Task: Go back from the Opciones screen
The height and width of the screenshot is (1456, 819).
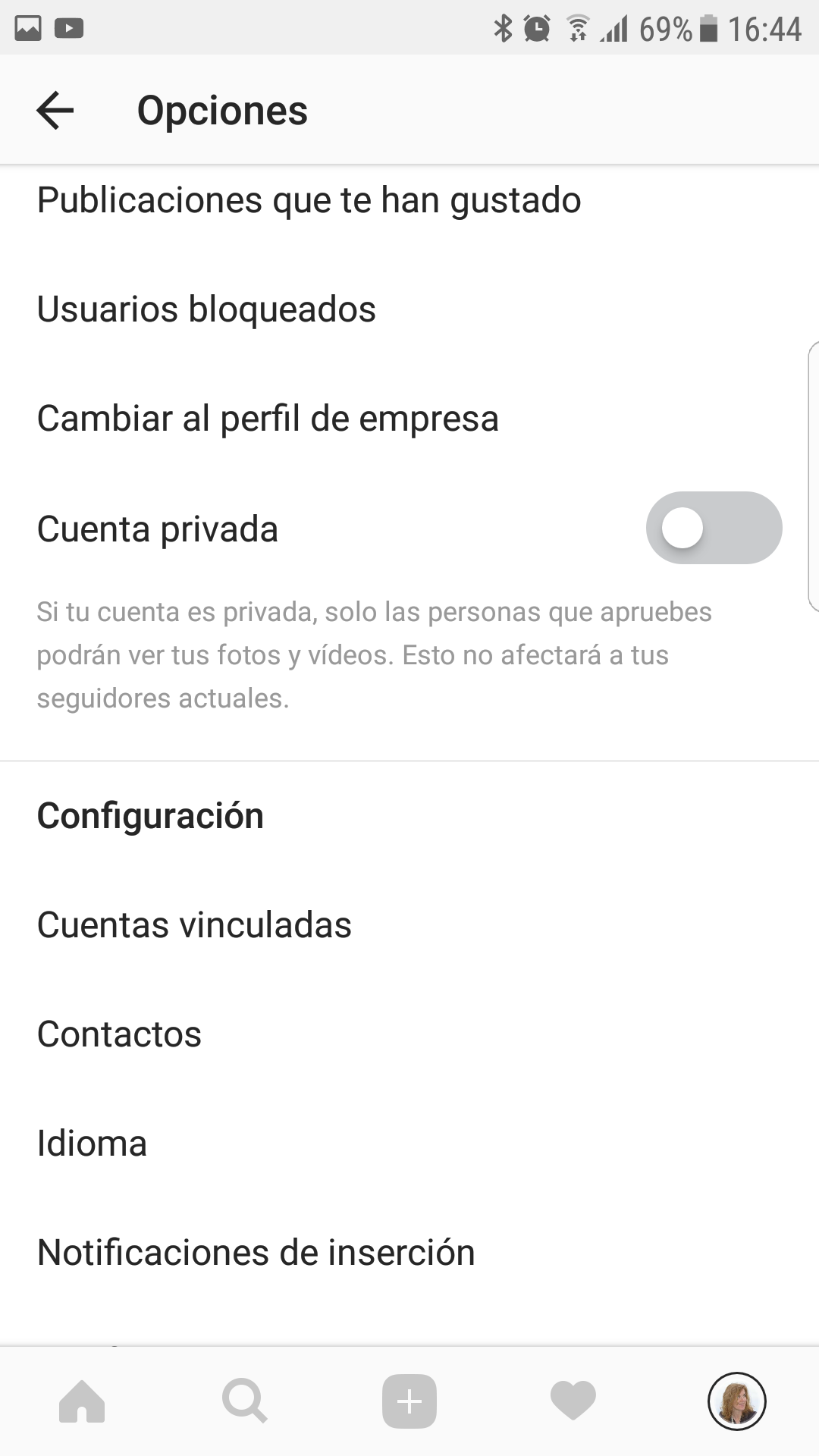Action: [x=55, y=111]
